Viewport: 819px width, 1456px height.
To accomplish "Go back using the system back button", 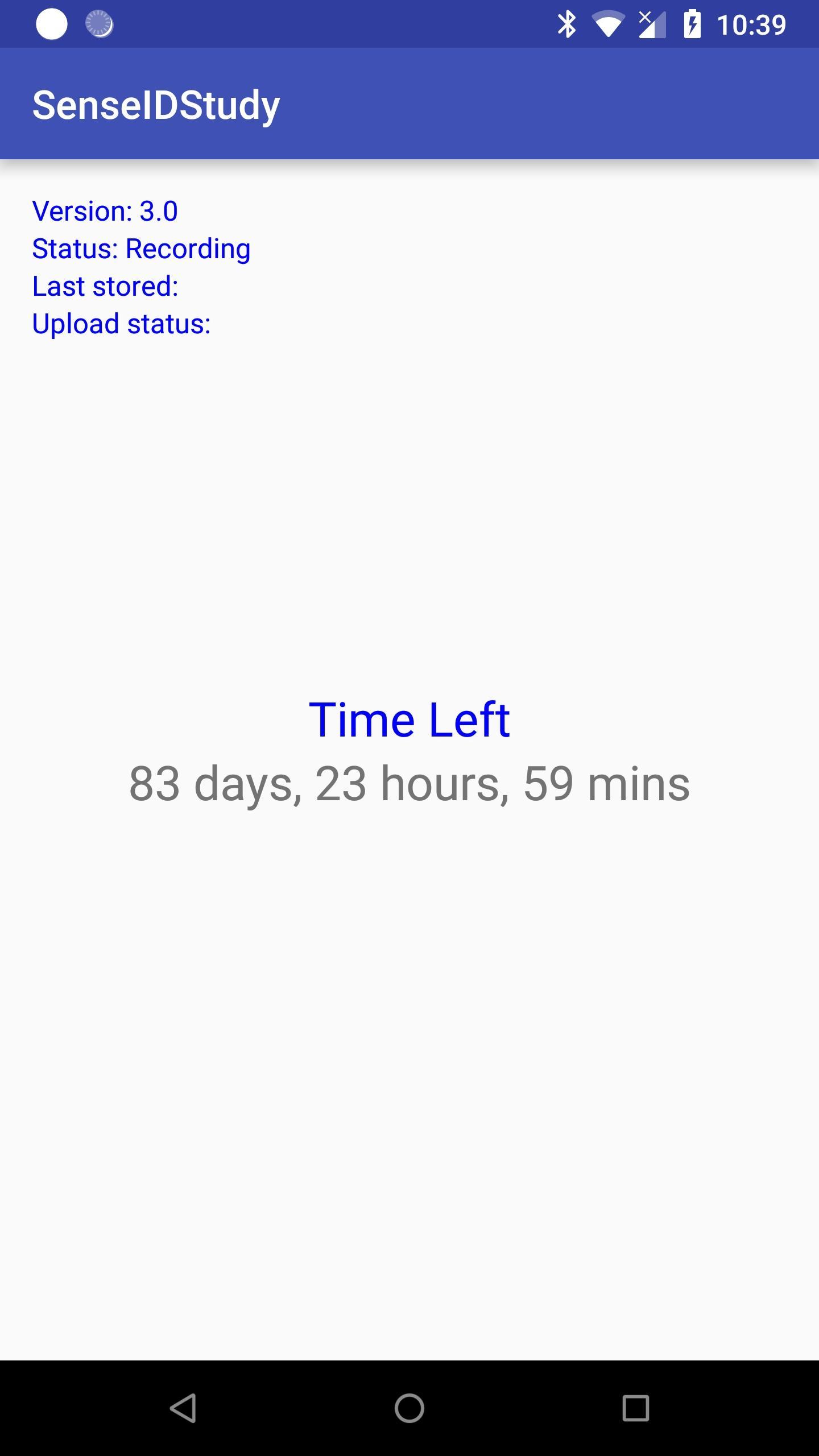I will pos(183,1408).
